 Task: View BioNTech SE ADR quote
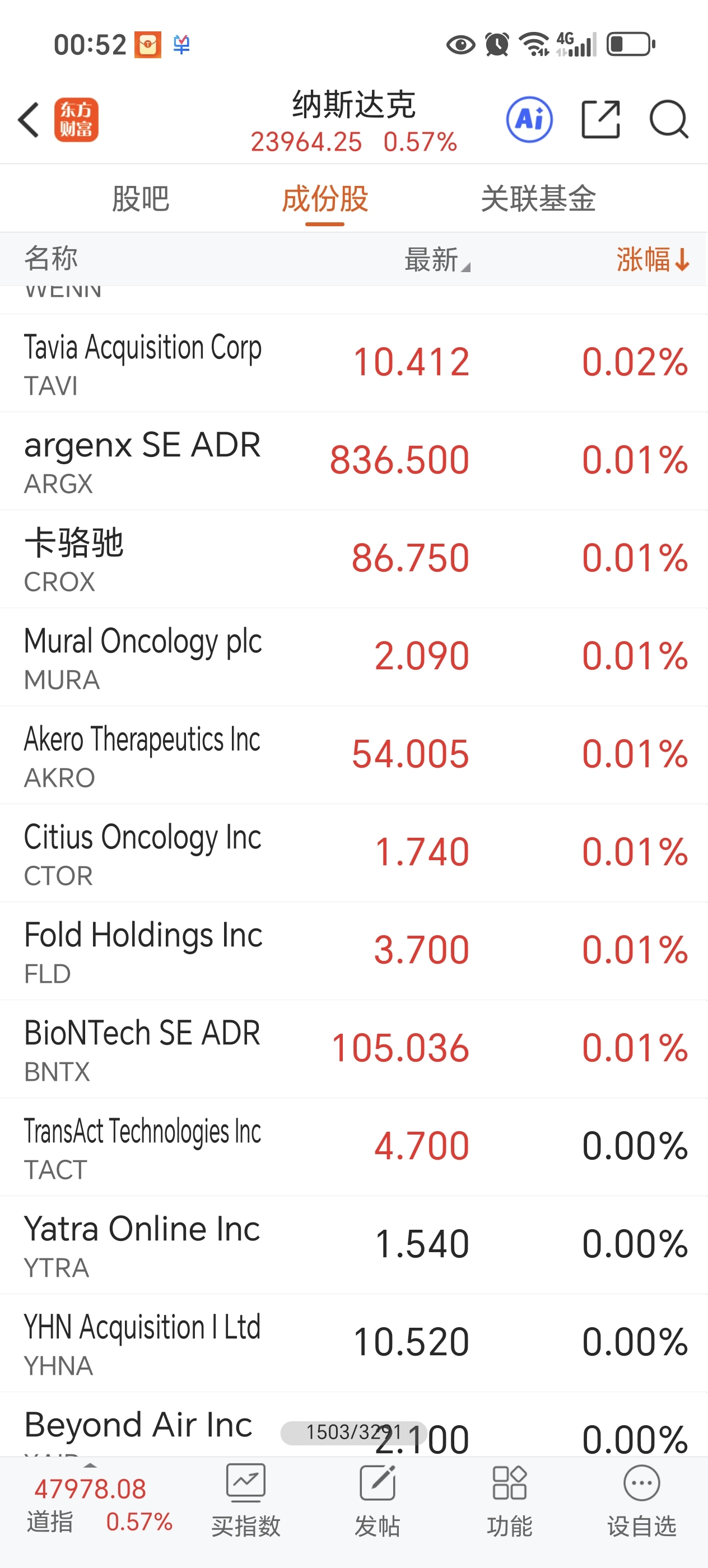click(142, 1049)
